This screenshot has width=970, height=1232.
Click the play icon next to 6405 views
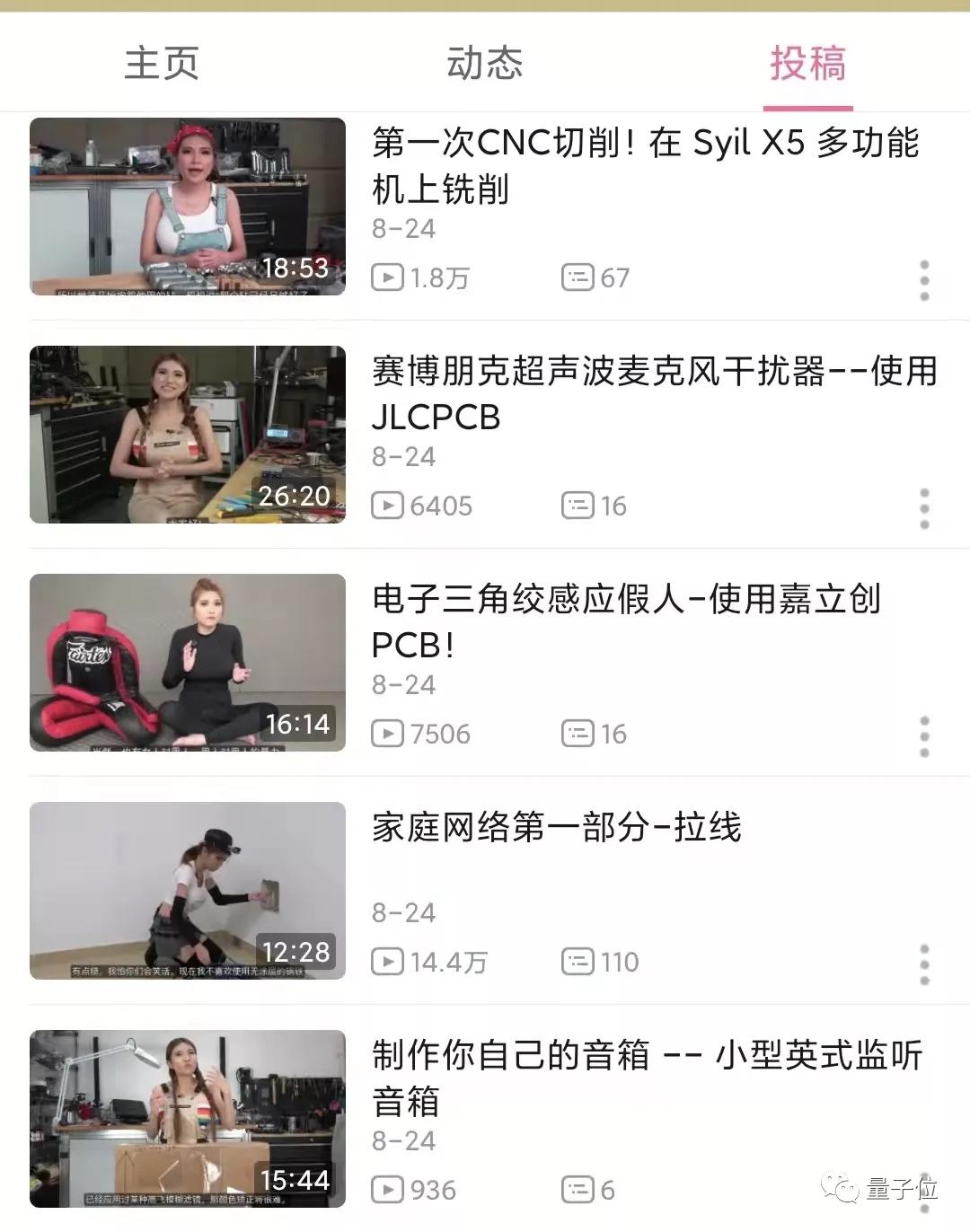point(388,506)
